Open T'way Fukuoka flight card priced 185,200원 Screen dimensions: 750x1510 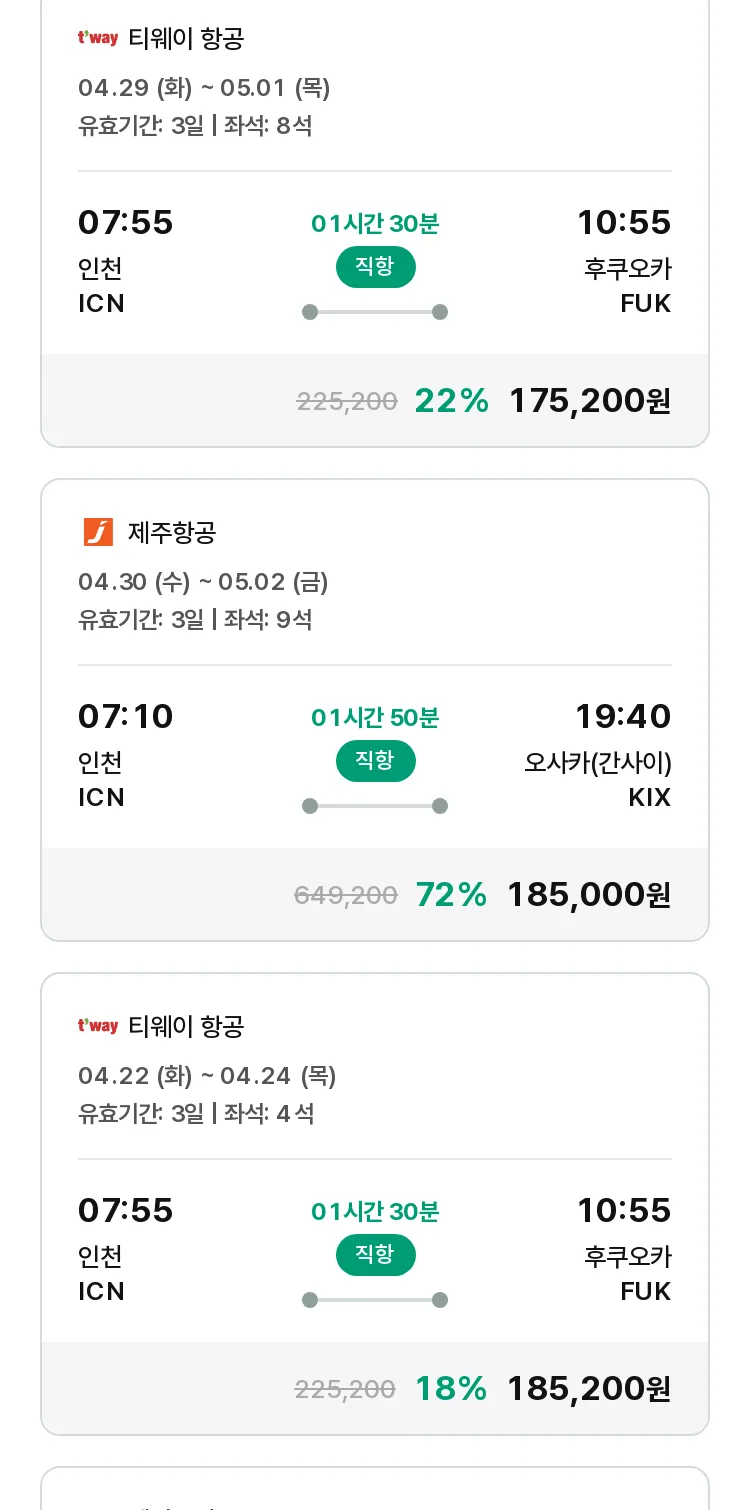pyautogui.click(x=375, y=1204)
